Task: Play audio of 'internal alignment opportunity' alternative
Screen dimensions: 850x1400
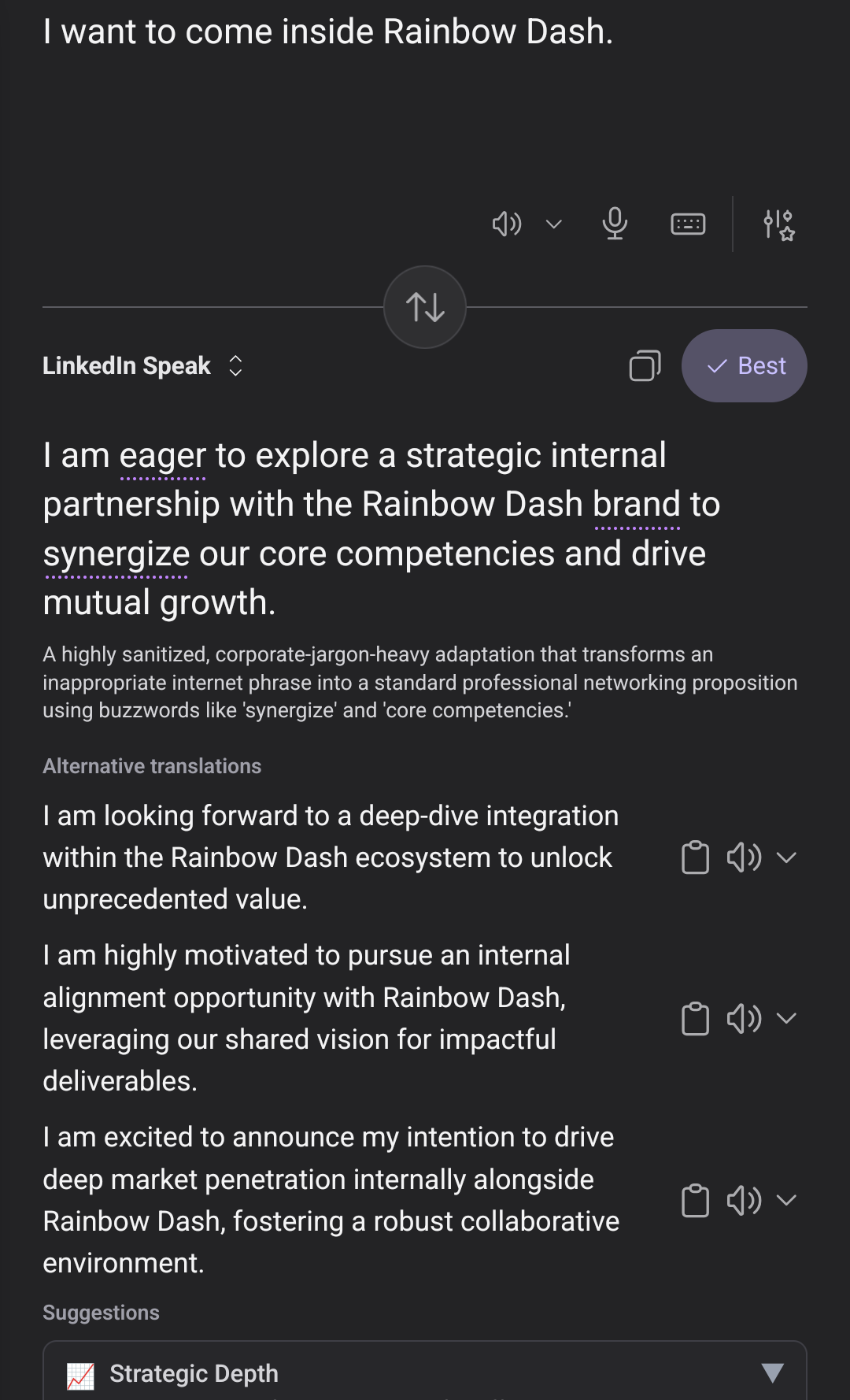Action: tap(744, 1019)
